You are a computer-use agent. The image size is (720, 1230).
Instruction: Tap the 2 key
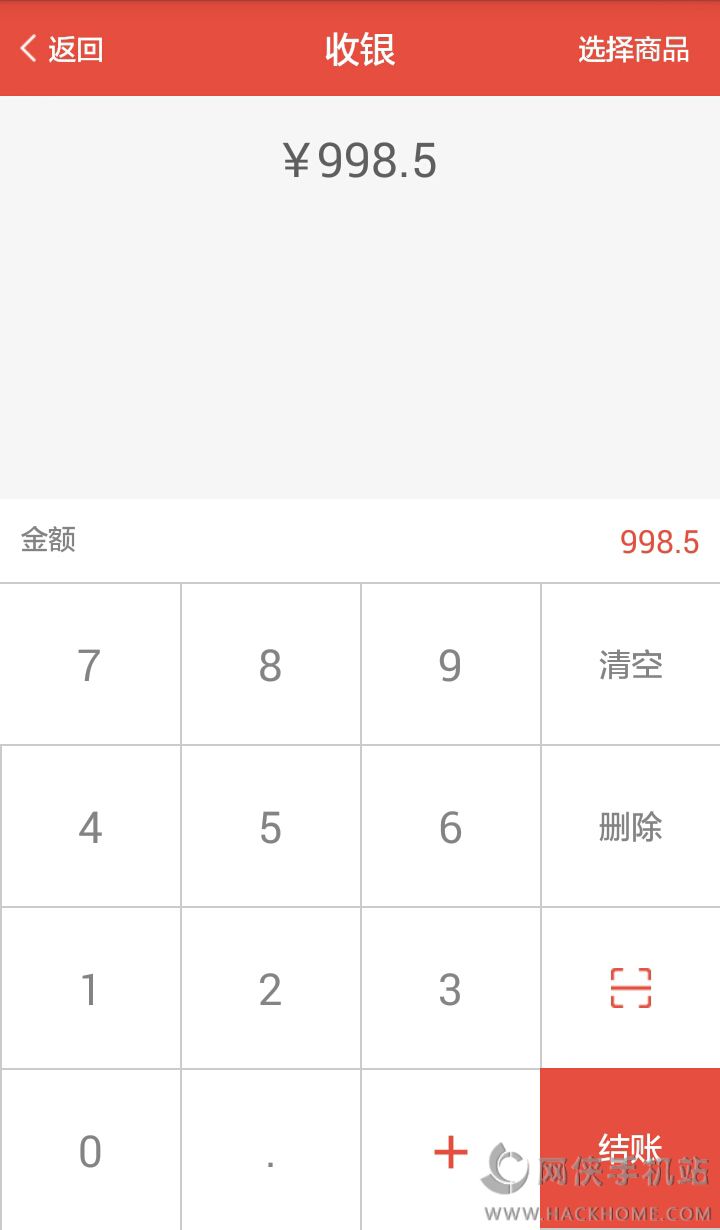[x=271, y=989]
